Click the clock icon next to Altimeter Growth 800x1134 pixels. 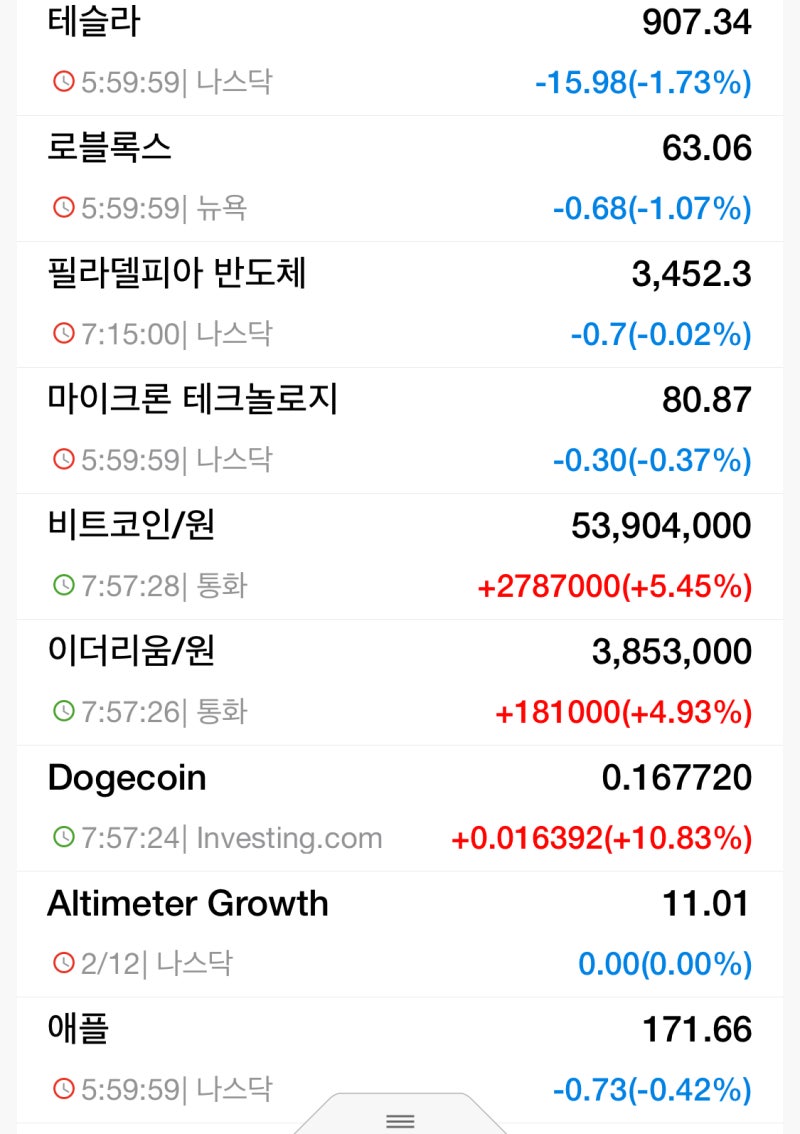click(x=62, y=964)
